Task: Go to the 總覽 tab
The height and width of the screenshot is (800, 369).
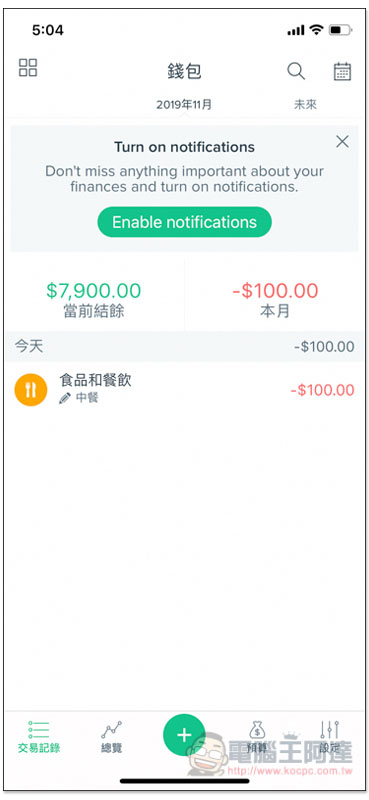Action: (x=111, y=738)
